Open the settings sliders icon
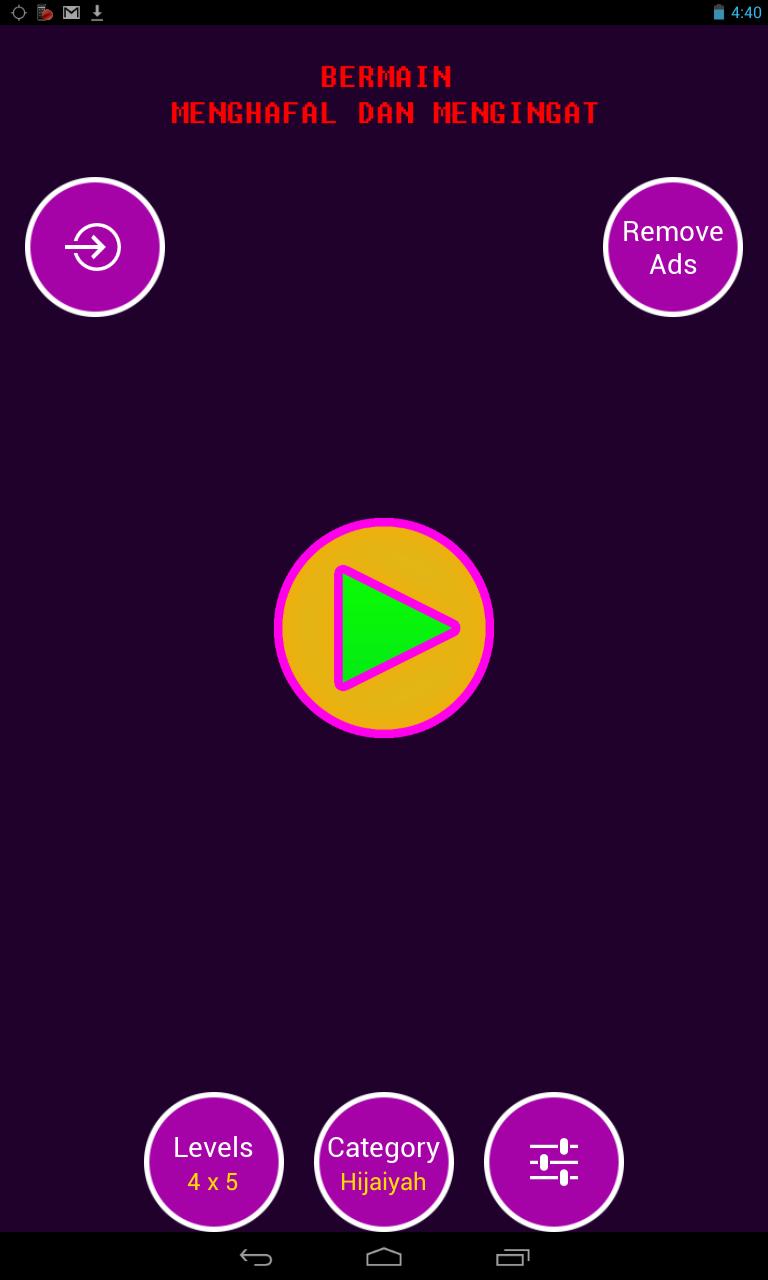The image size is (768, 1280). pos(554,1162)
